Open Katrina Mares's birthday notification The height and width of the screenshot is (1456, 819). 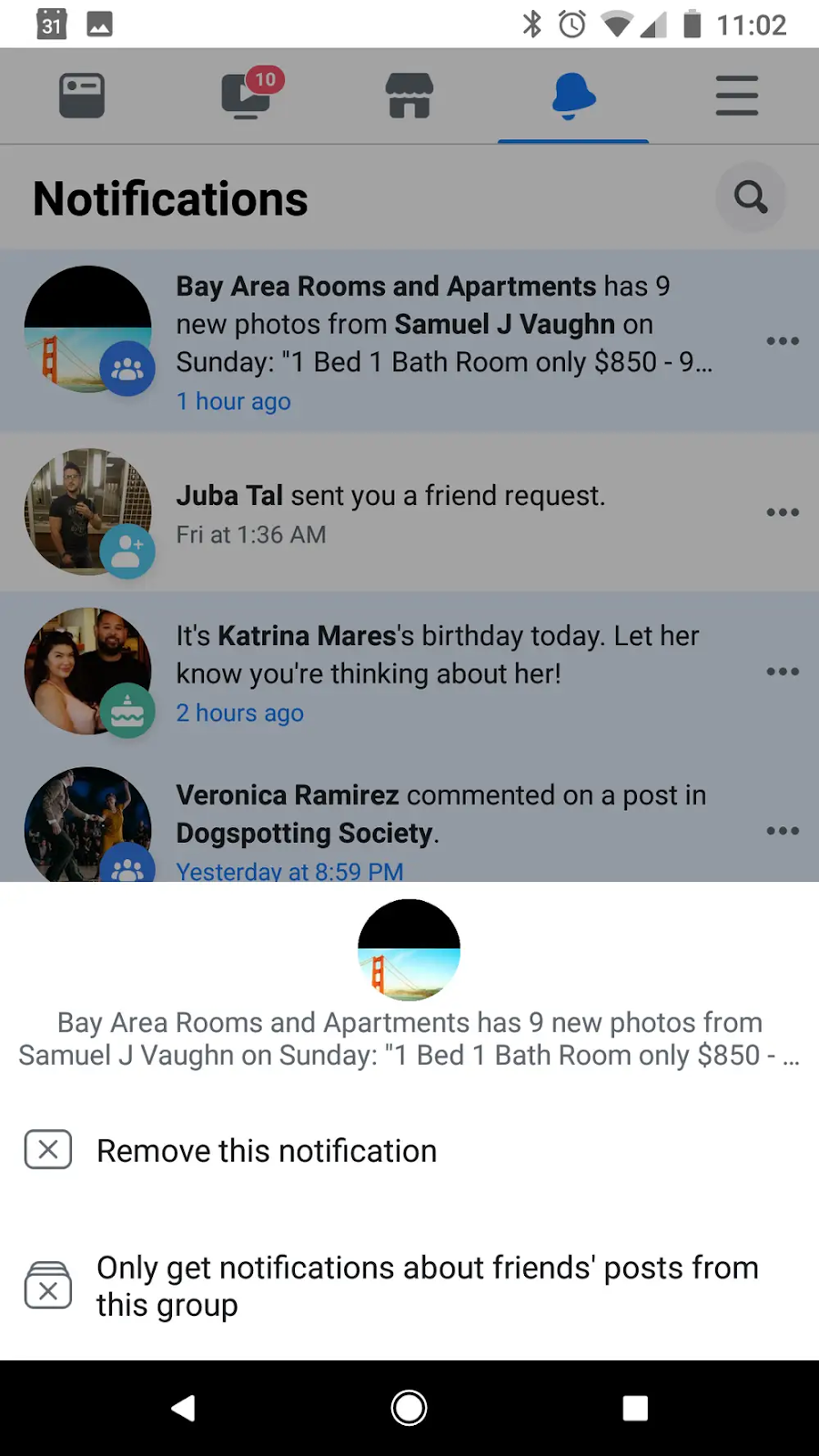[437, 672]
